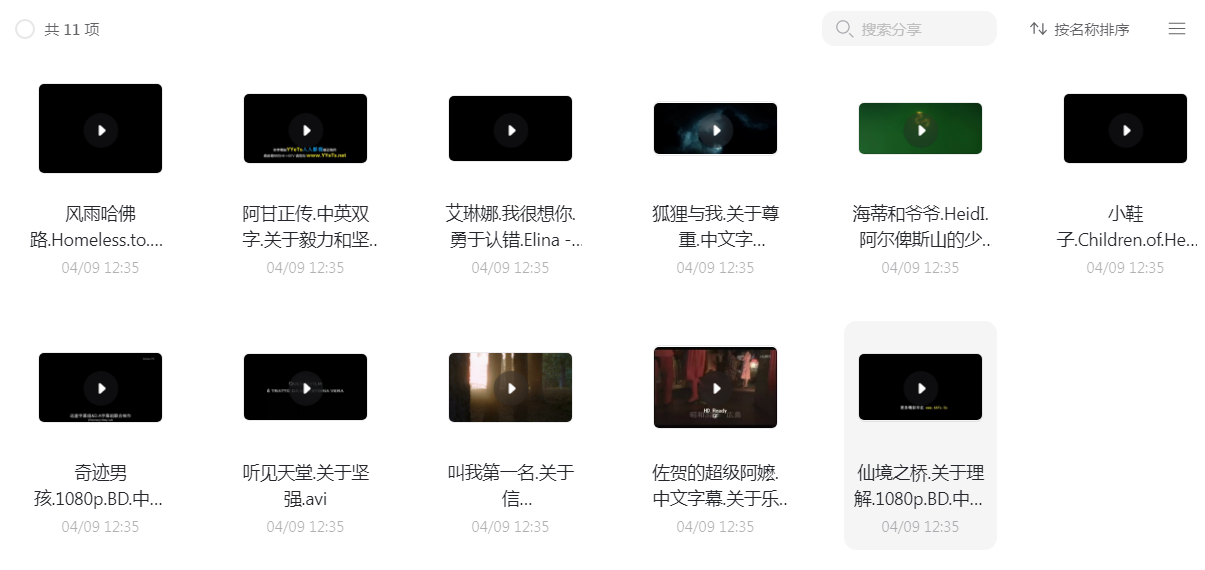The width and height of the screenshot is (1205, 570).
Task: Tick the select-all circle beside 共 11 项
Action: 25,30
